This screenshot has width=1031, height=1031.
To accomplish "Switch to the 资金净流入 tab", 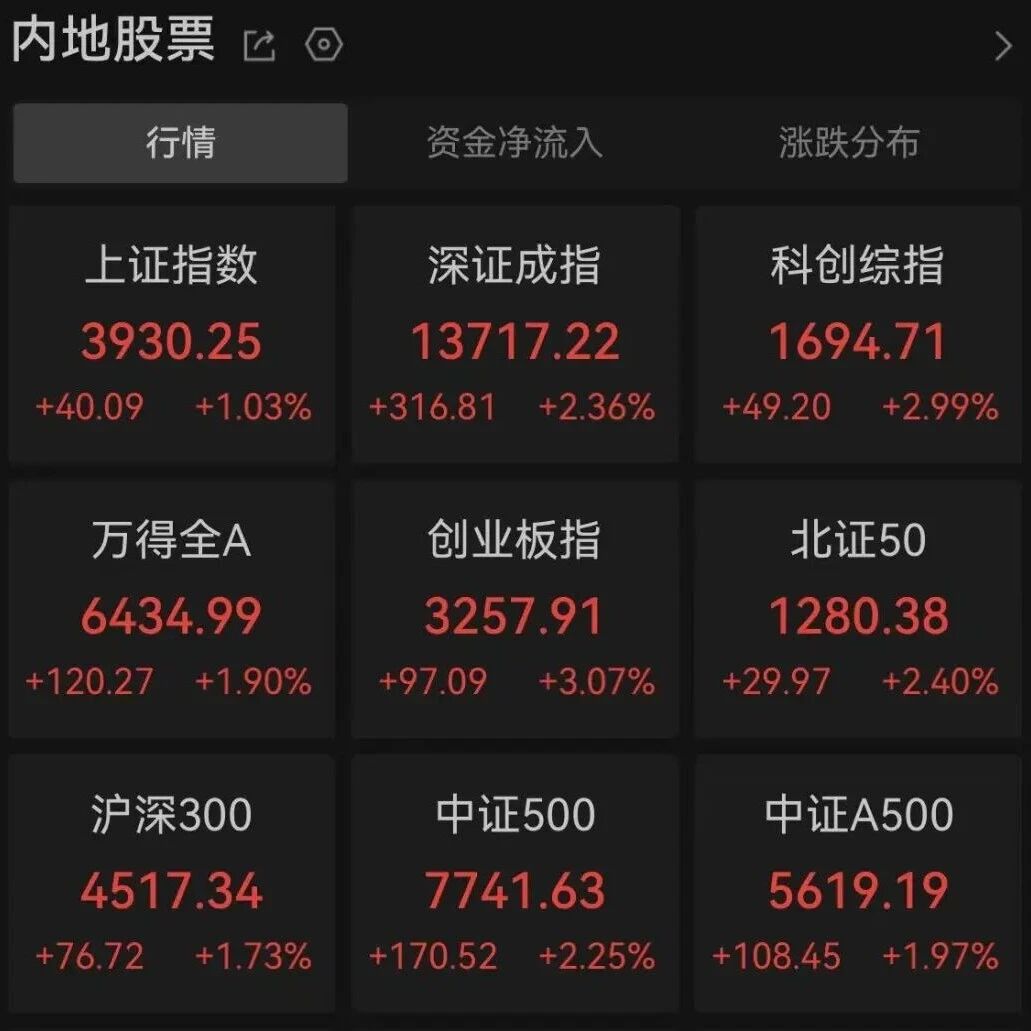I will click(x=514, y=143).
